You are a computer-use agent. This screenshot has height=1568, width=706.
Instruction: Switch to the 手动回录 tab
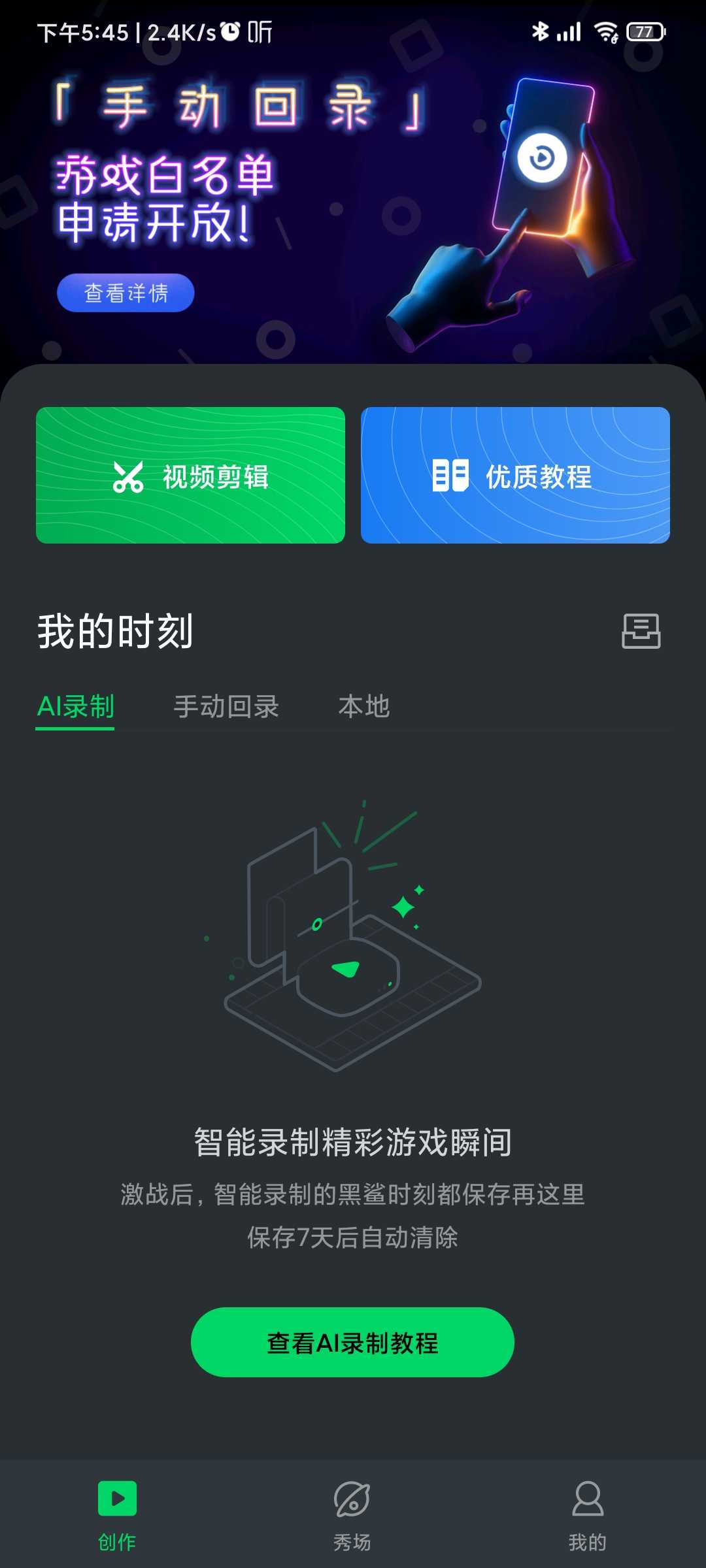pyautogui.click(x=226, y=707)
